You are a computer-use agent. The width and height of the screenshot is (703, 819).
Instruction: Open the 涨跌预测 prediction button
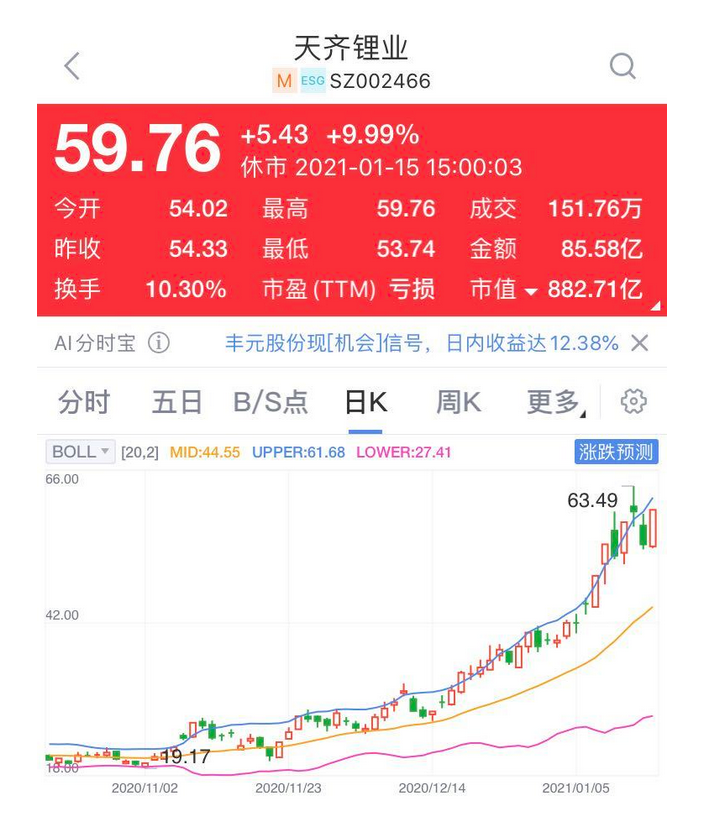click(616, 452)
